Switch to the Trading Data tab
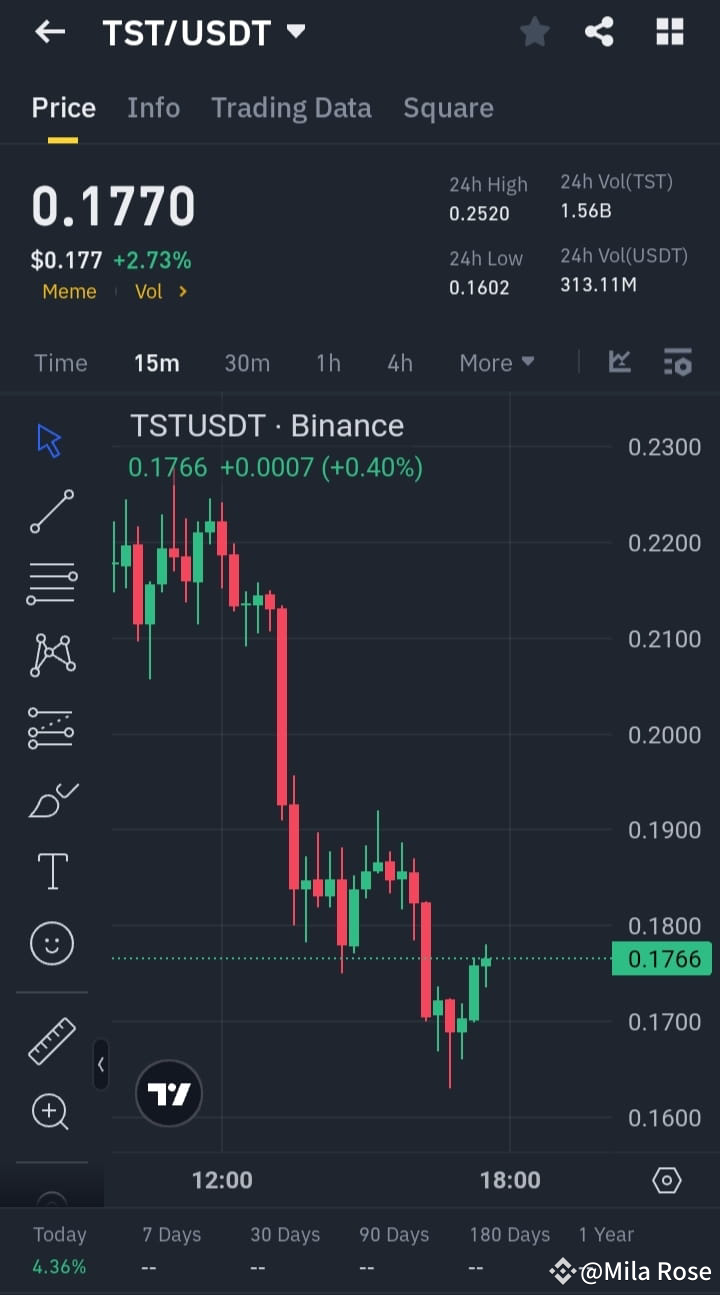Viewport: 720px width, 1295px height. 291,107
